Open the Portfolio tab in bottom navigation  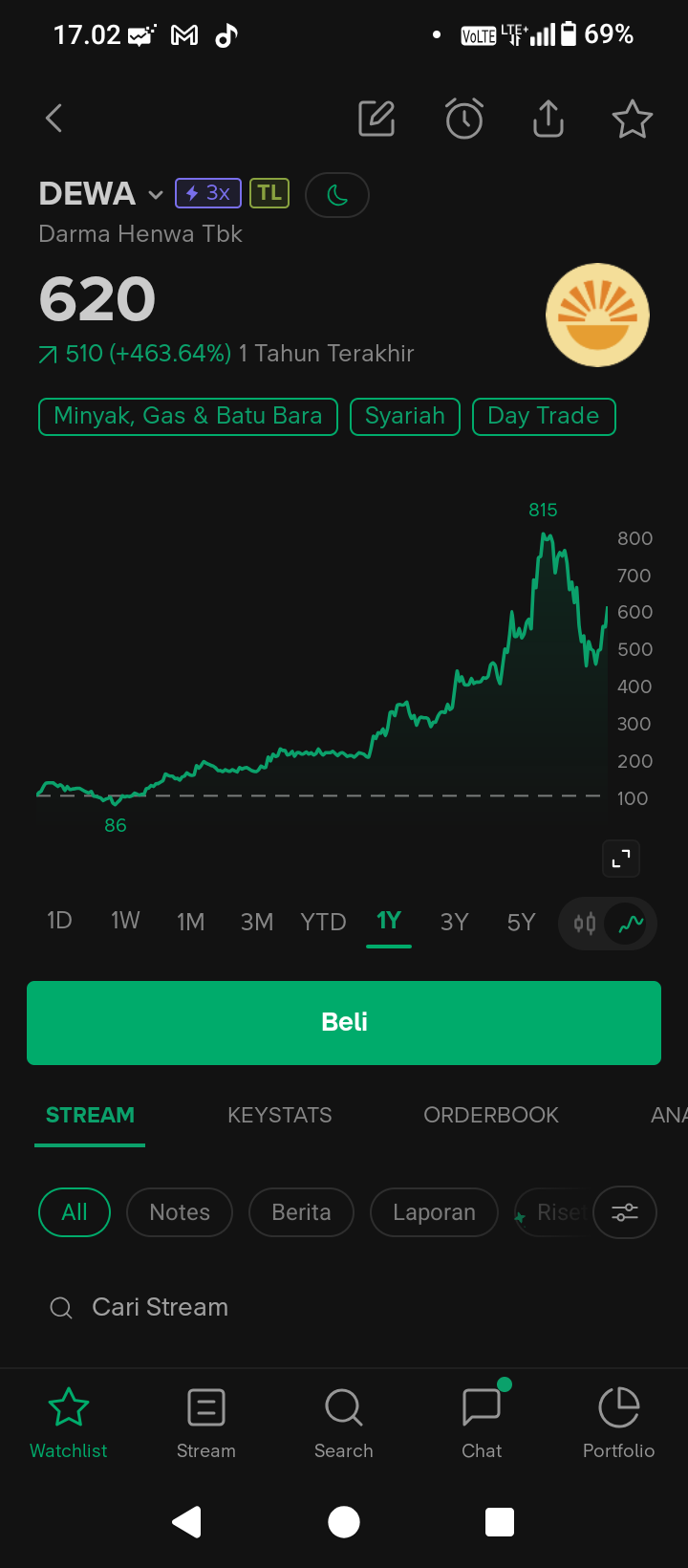click(618, 1423)
